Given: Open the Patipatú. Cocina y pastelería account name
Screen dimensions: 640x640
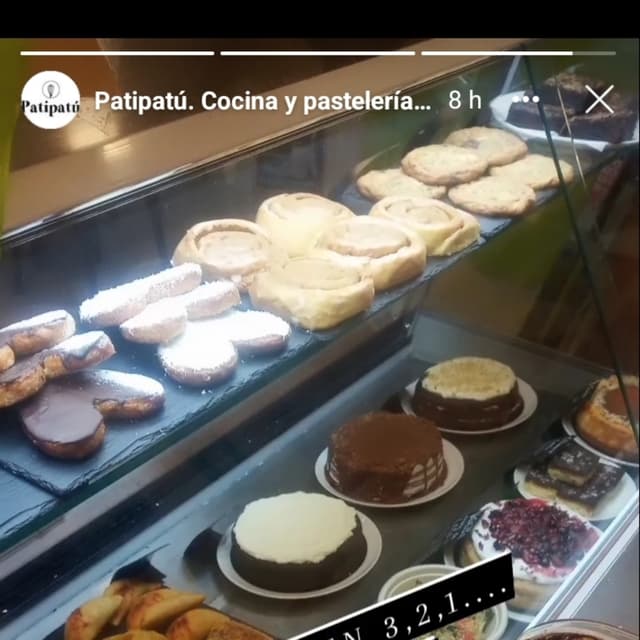Looking at the screenshot, I should [262, 101].
